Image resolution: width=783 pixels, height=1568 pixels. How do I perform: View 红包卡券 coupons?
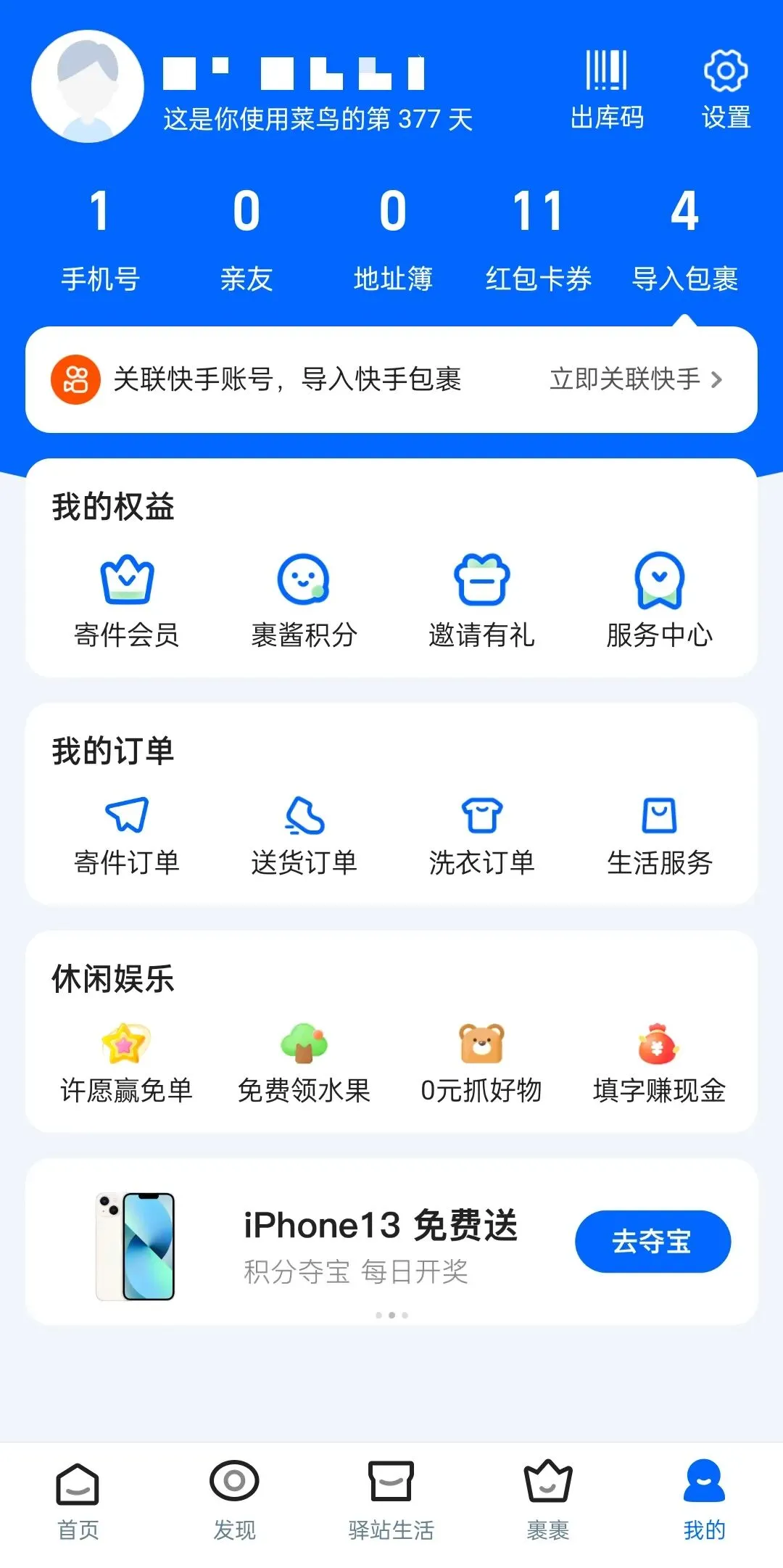(538, 238)
